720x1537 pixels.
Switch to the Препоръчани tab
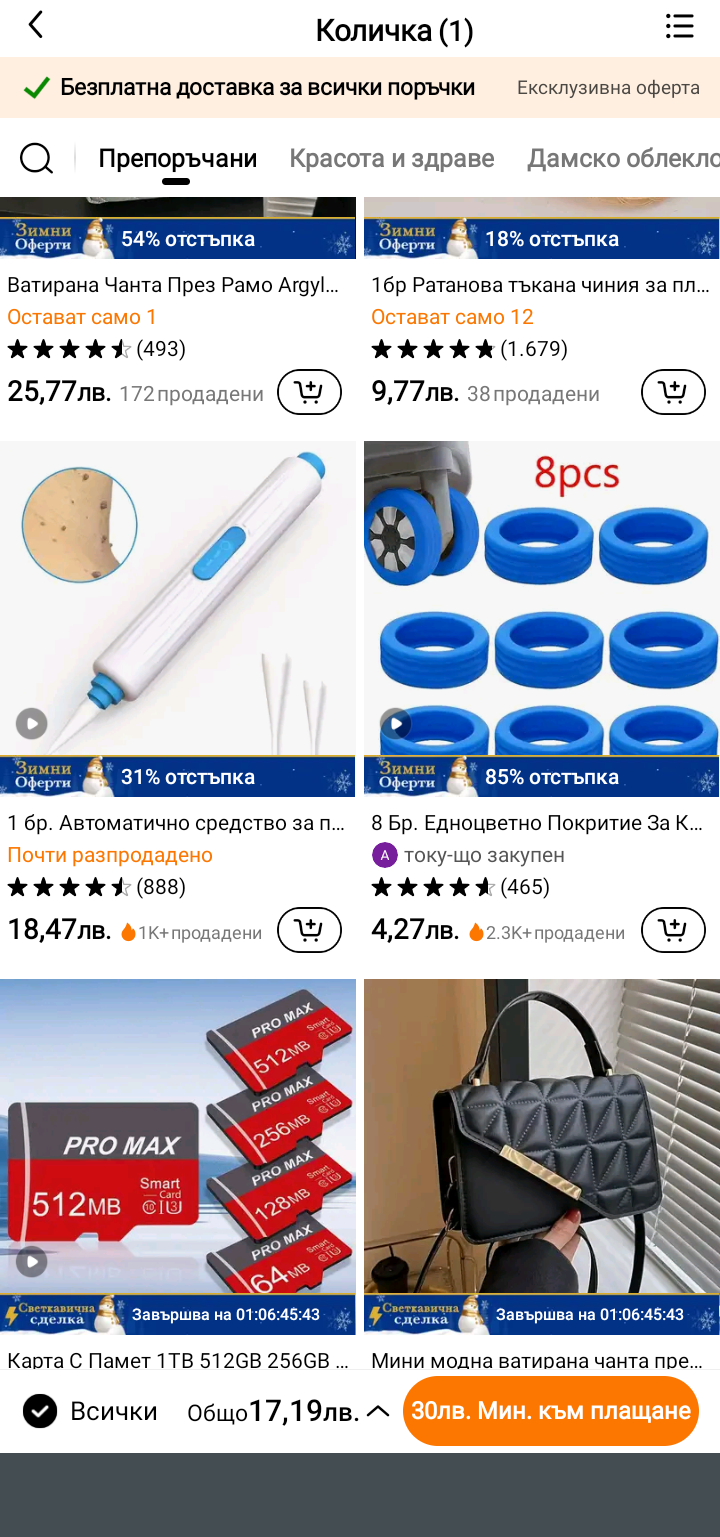point(177,158)
